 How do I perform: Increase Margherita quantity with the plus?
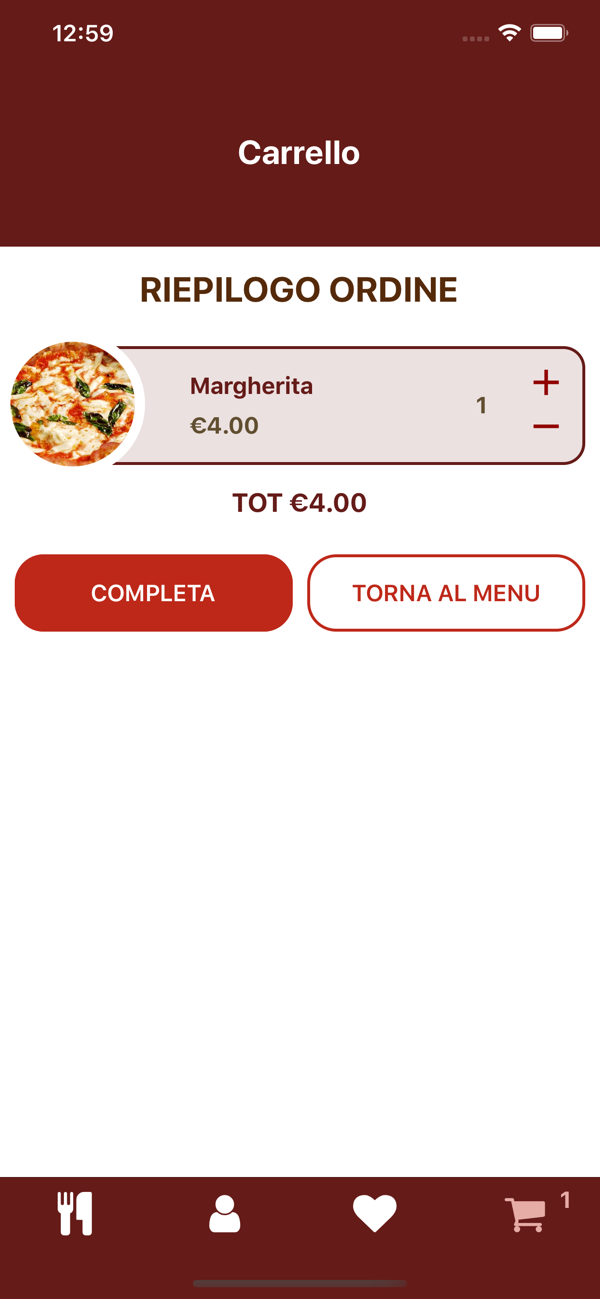pos(545,382)
